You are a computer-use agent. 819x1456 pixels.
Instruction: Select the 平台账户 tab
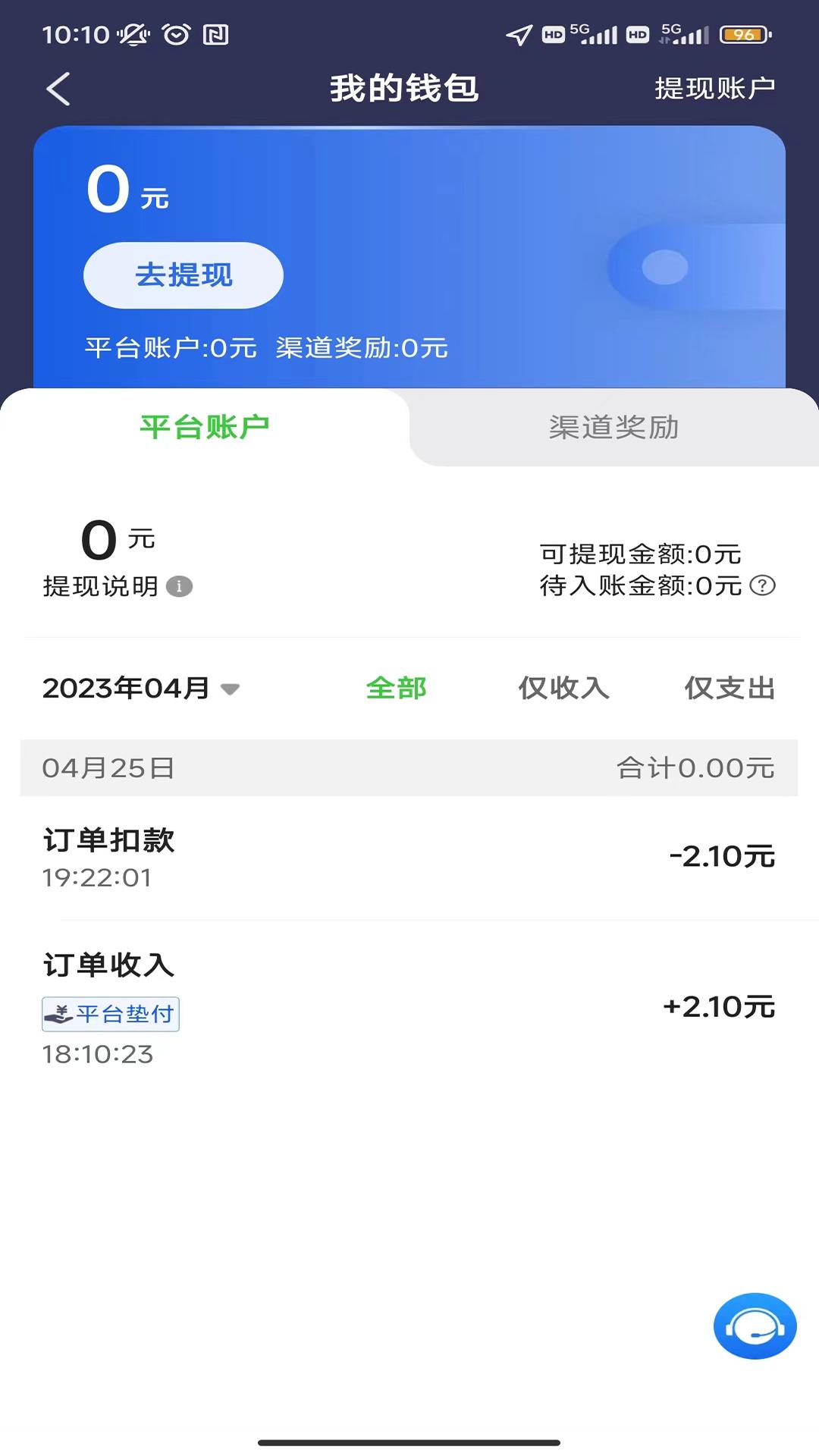coord(205,428)
